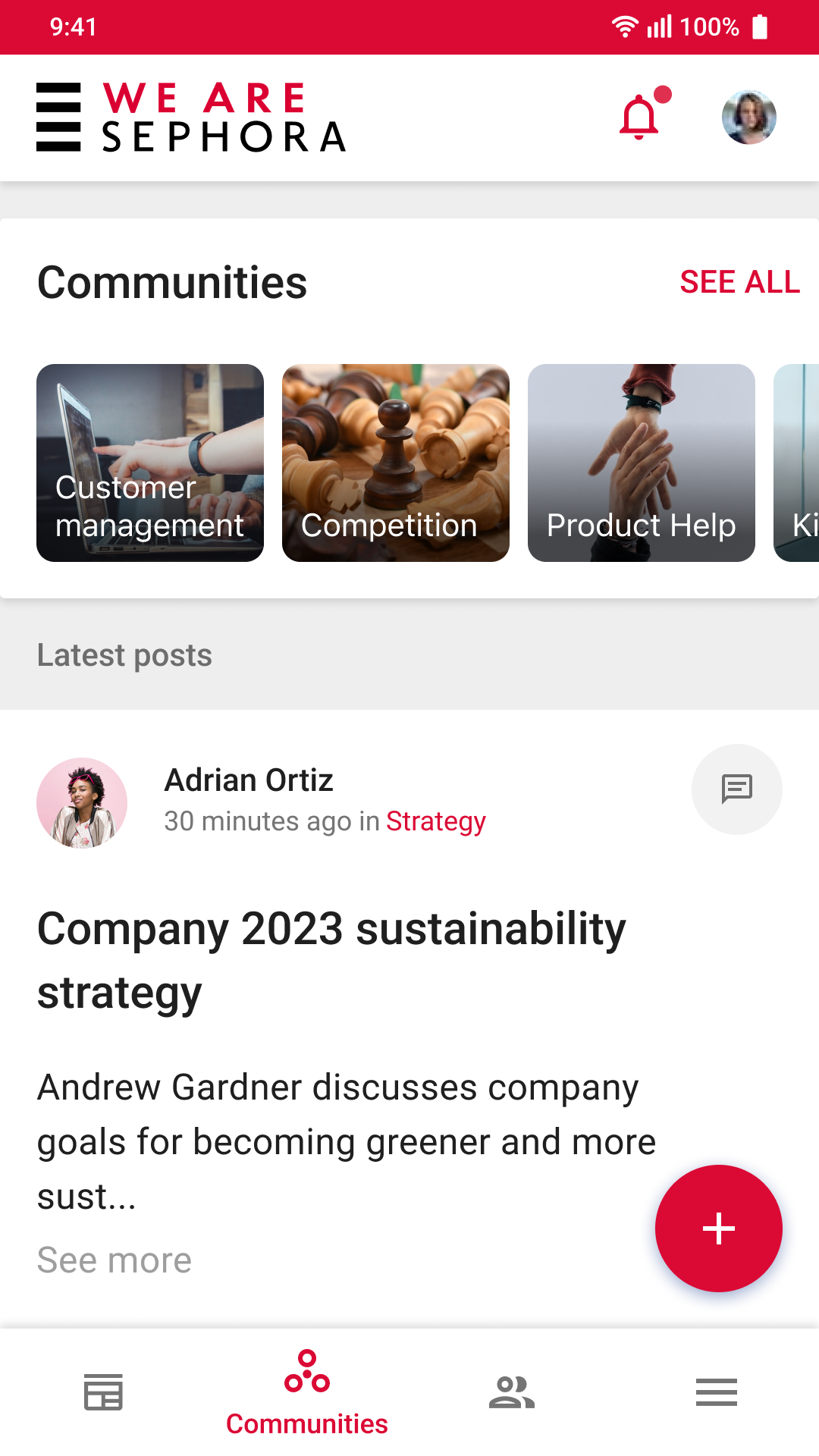Image resolution: width=819 pixels, height=1456 pixels.
Task: Open the bottom more menu tab
Action: pyautogui.click(x=717, y=1392)
